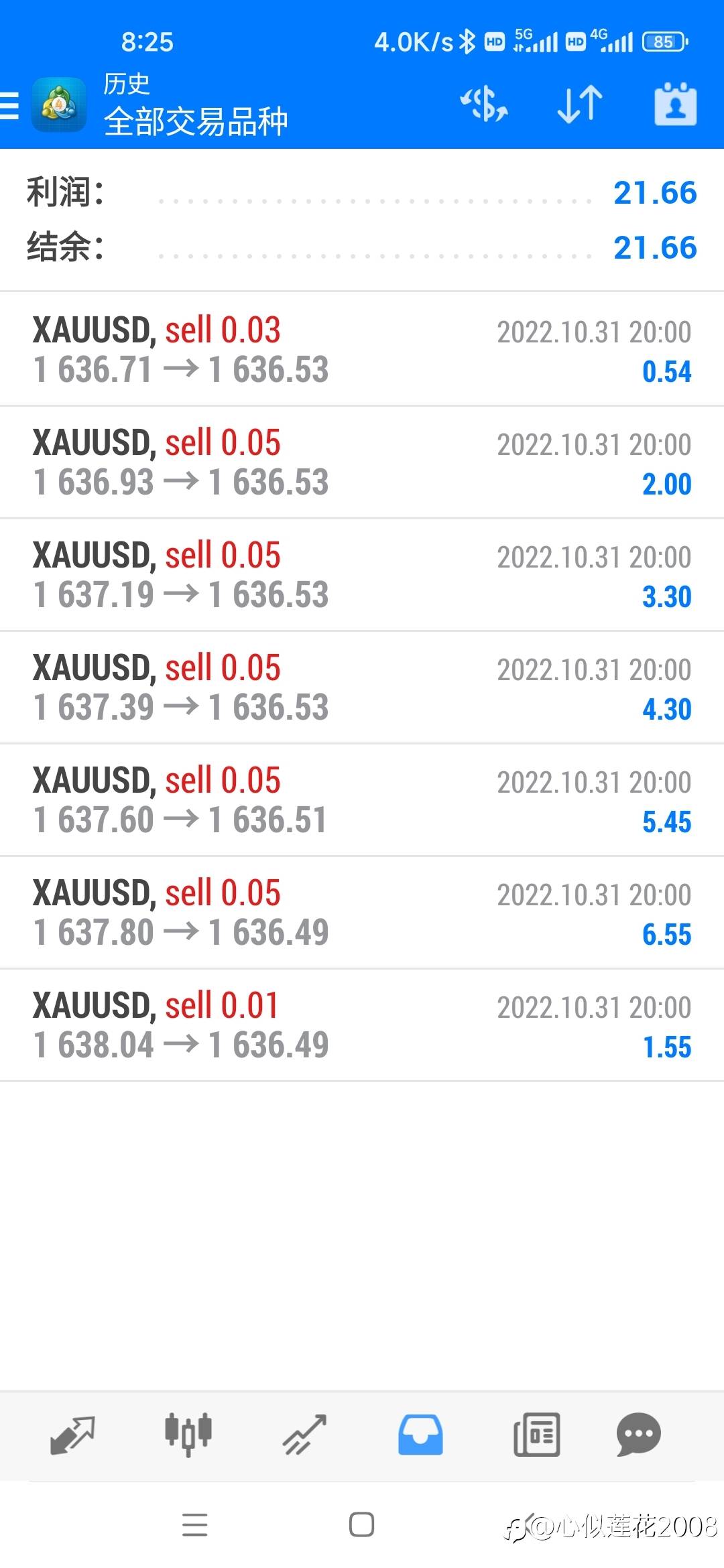This screenshot has height=1568, width=724.
Task: Open the News tab
Action: [536, 1434]
